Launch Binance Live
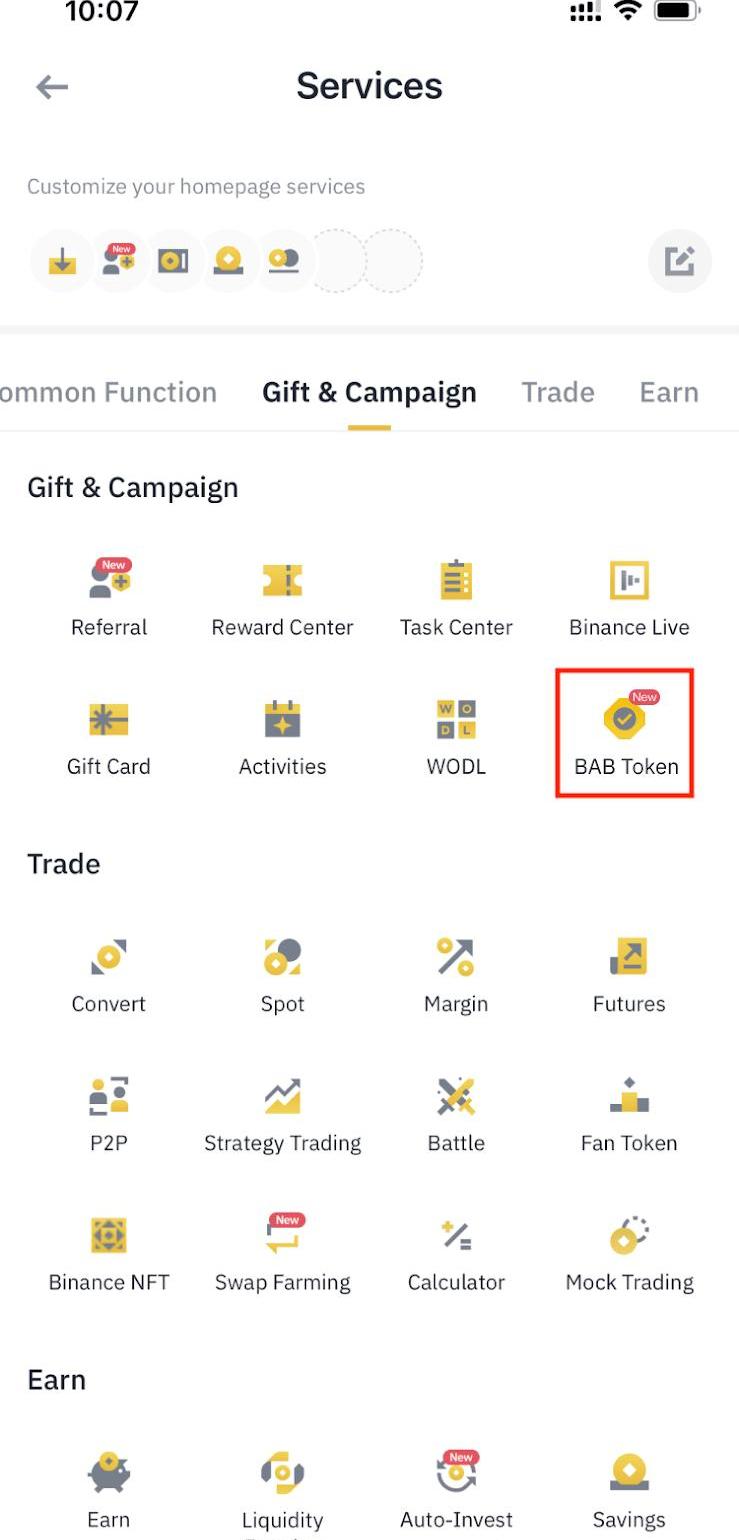739x1540 pixels. pyautogui.click(x=629, y=598)
